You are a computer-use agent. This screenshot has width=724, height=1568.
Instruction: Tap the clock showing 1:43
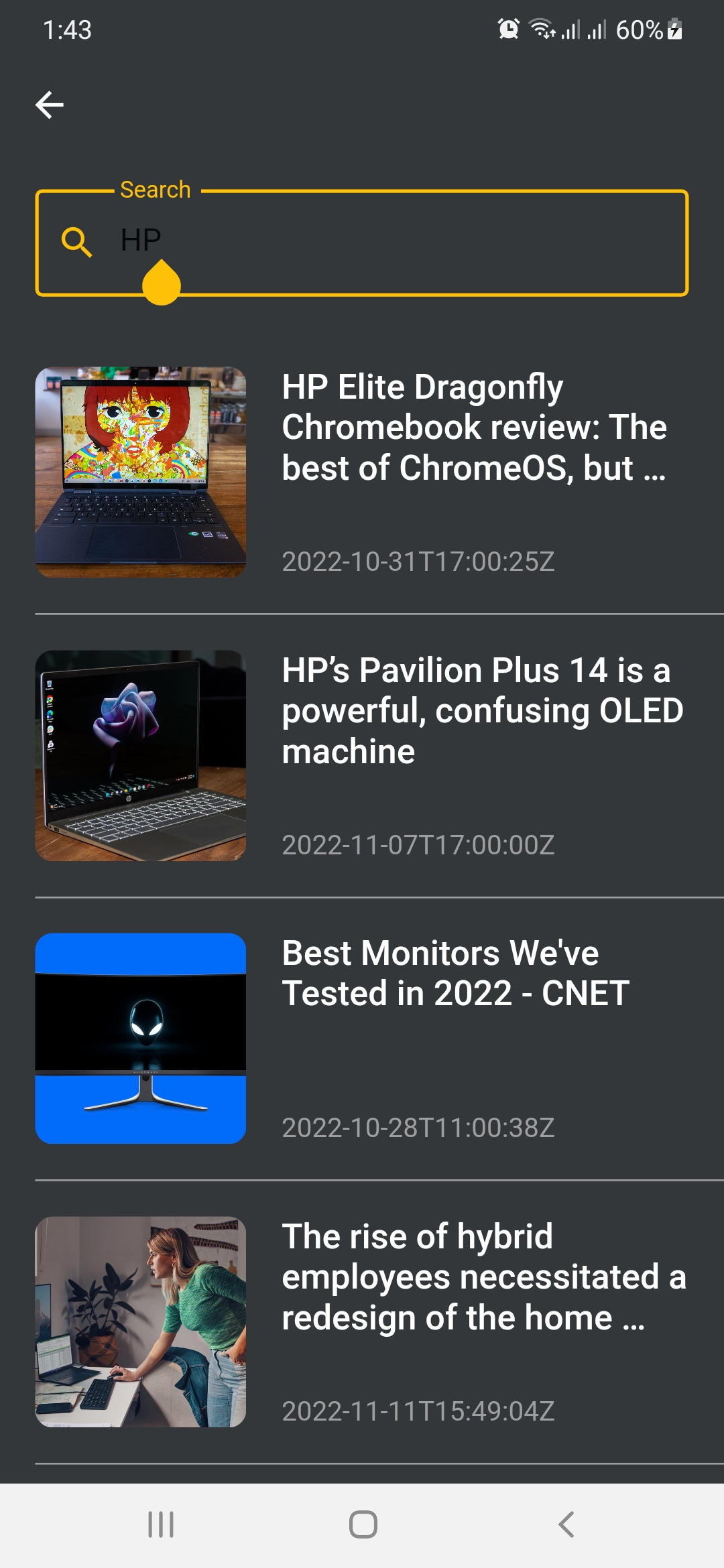pyautogui.click(x=69, y=29)
